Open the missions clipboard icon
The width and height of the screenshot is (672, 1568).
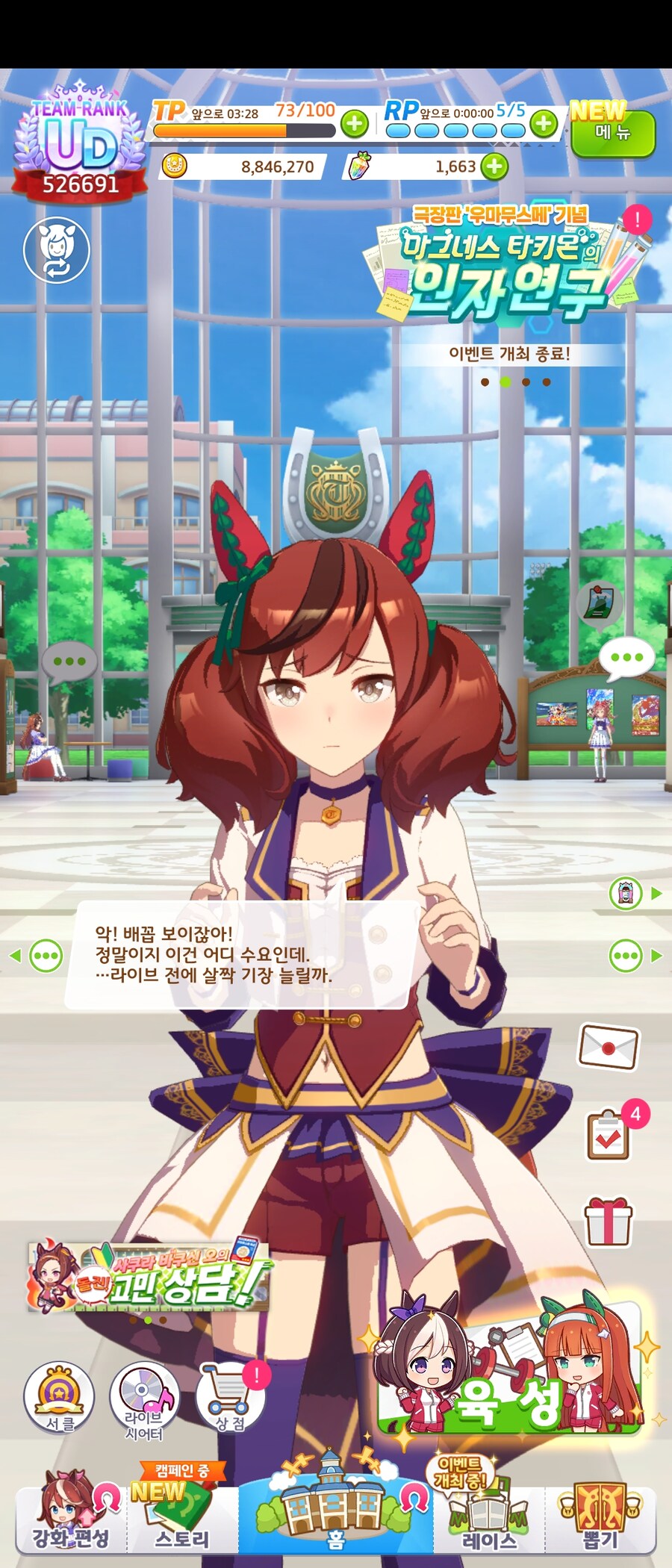coord(609,1136)
